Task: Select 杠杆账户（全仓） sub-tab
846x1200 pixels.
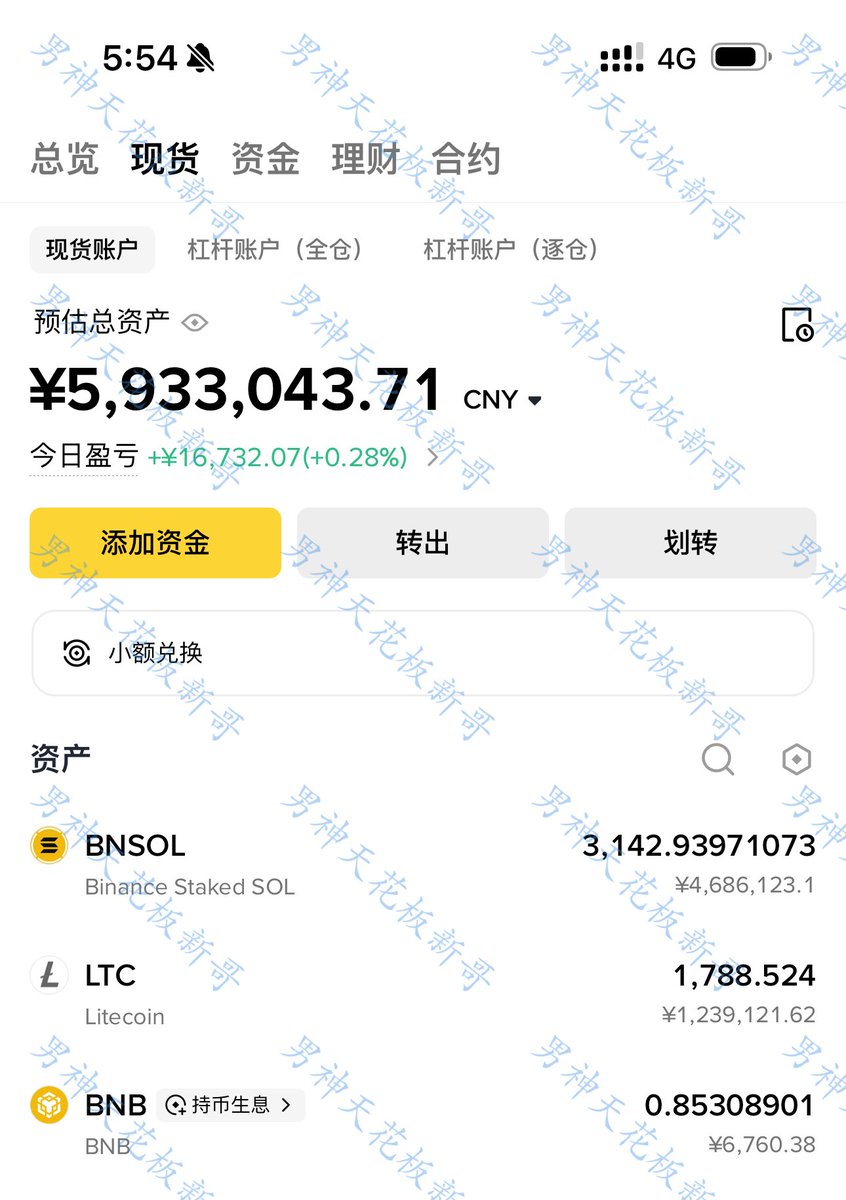Action: click(x=275, y=249)
